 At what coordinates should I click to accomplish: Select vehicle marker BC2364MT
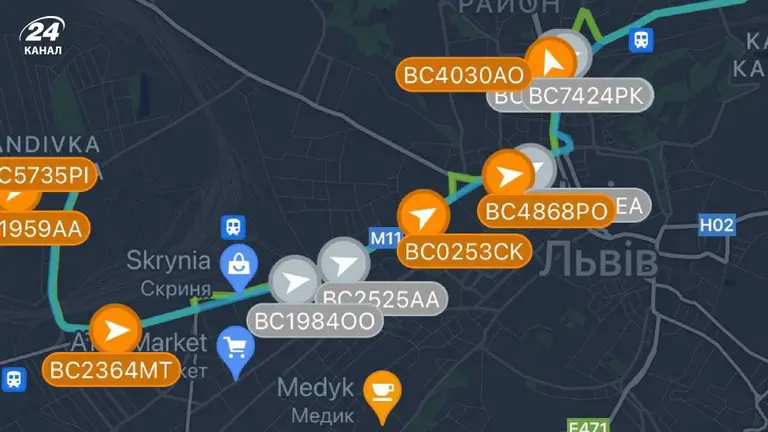(116, 330)
